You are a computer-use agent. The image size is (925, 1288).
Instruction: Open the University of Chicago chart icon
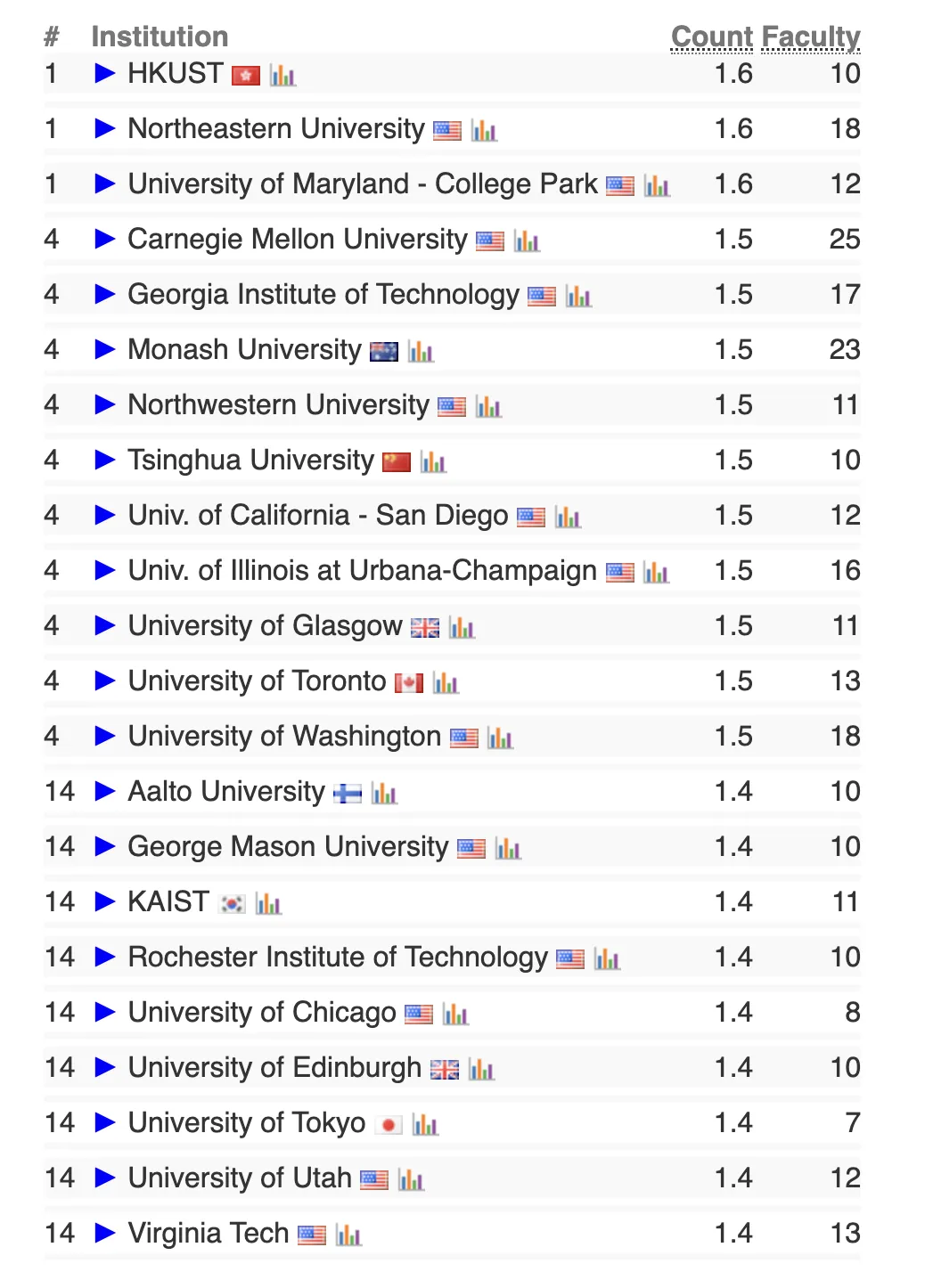455,1015
